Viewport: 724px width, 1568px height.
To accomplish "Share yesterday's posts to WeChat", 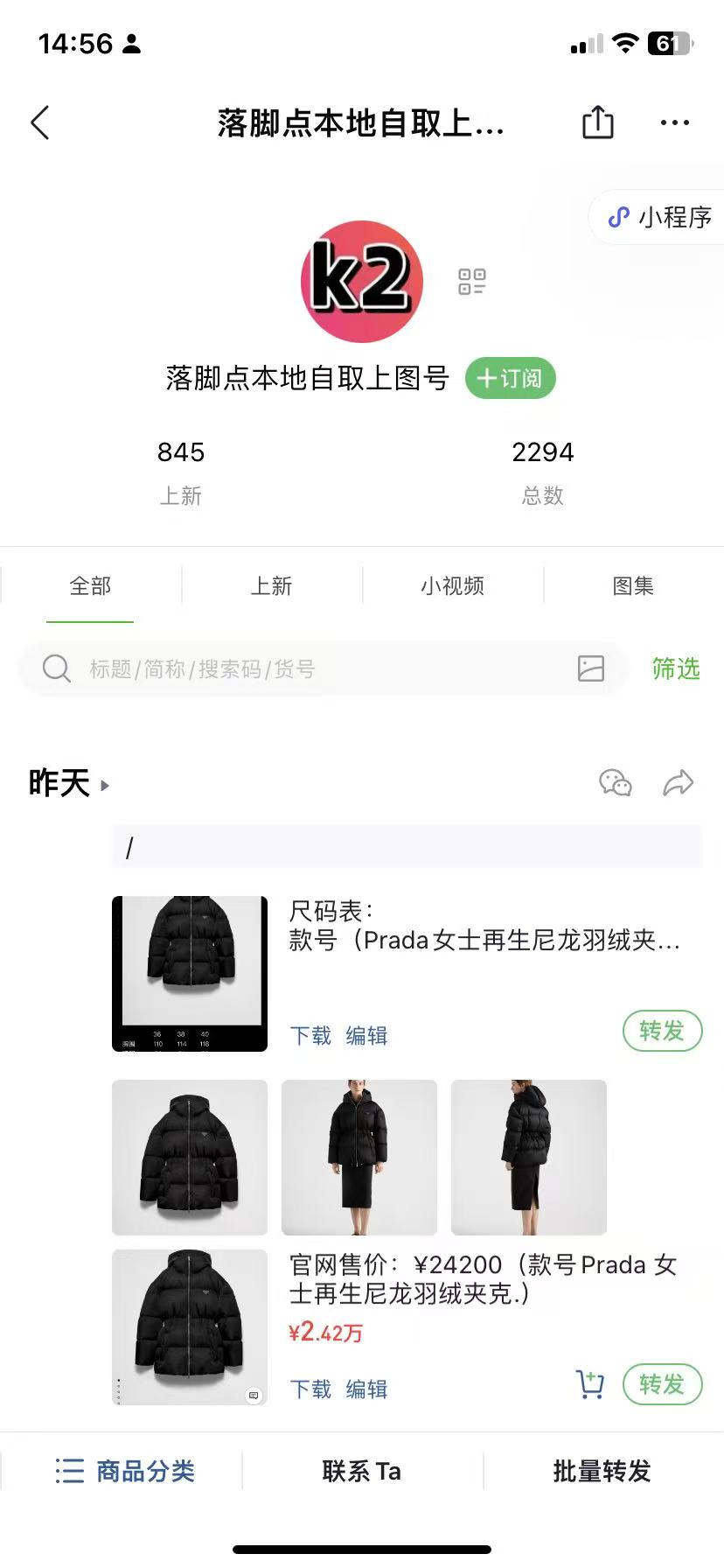I will coord(616,782).
